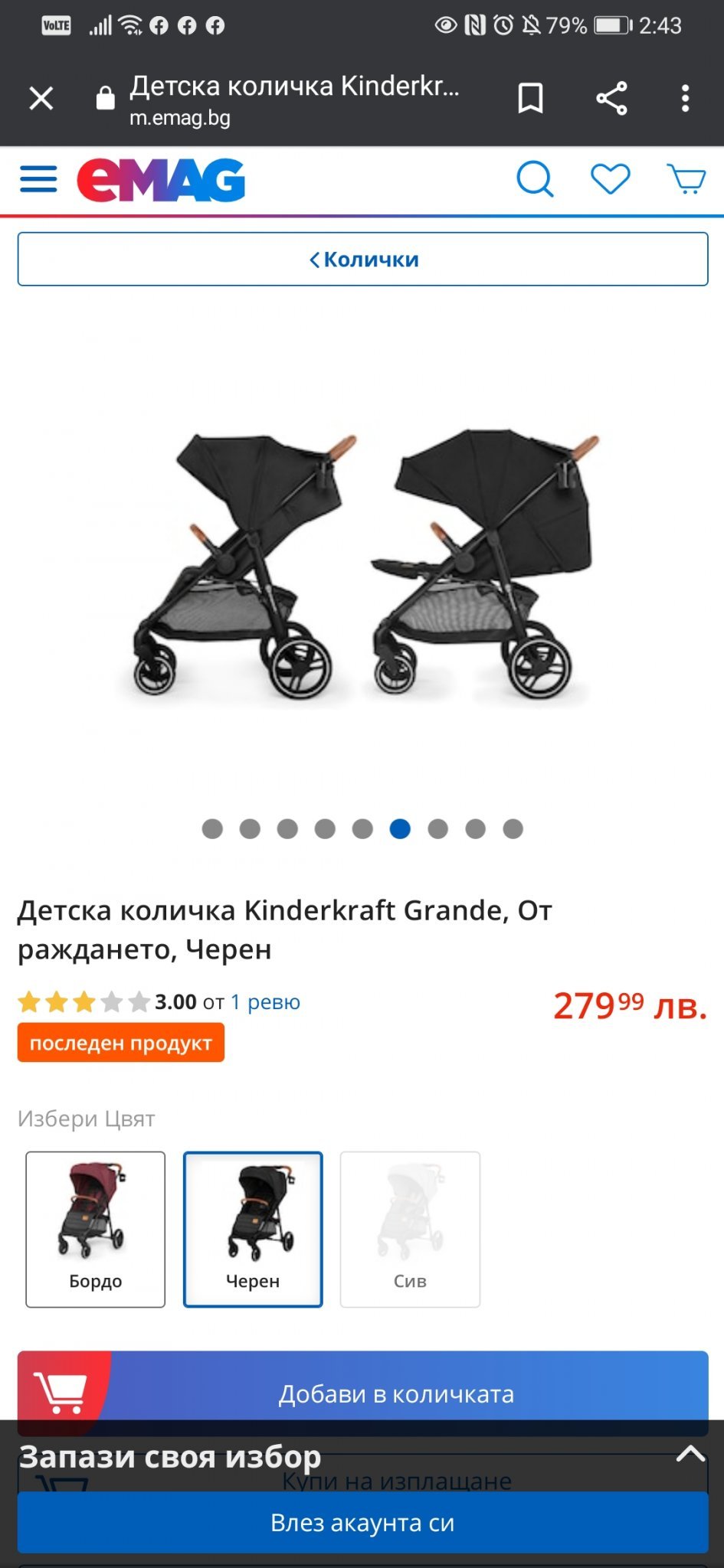Tap Влез акаунта си button
Viewport: 724px width, 1568px height.
363,1523
